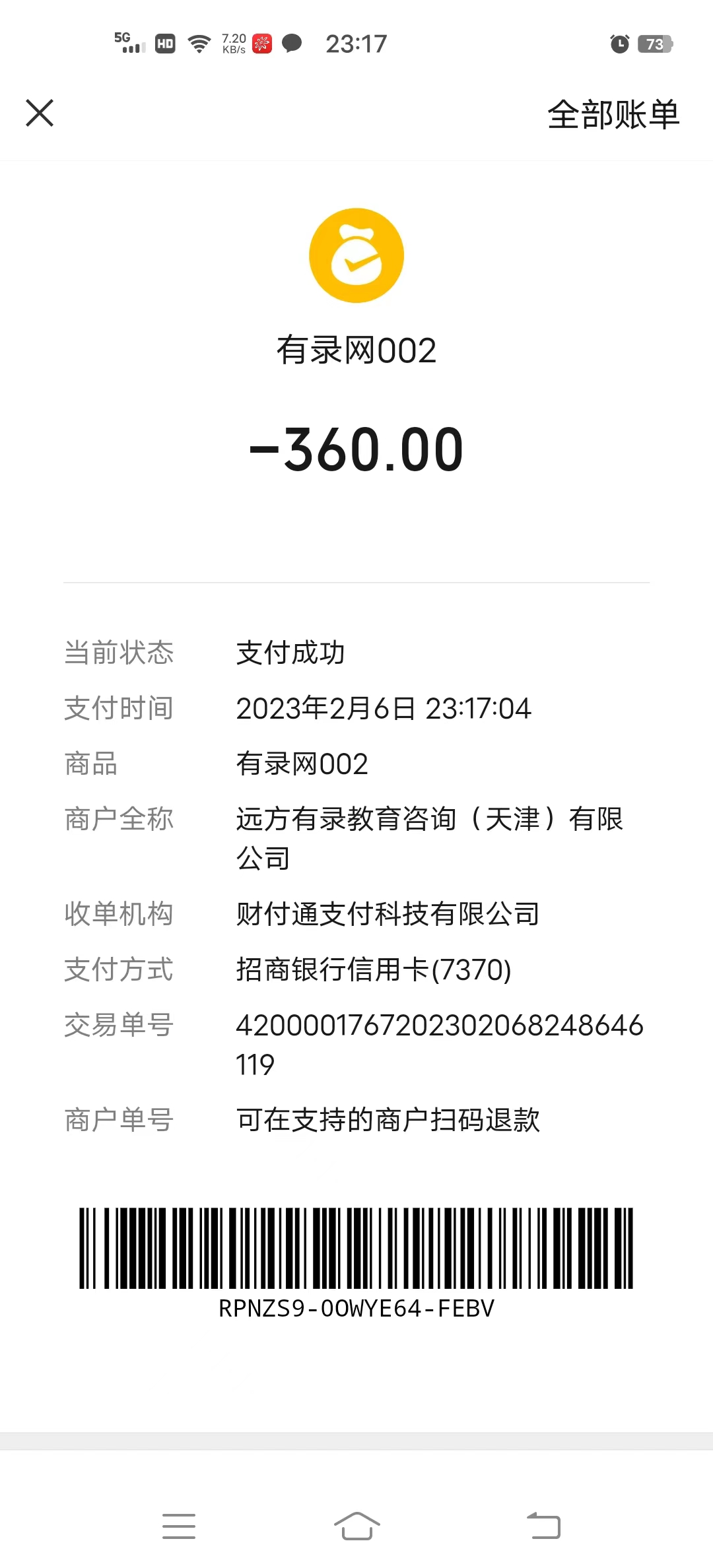Close the payment details page
This screenshot has width=713, height=1568.
point(40,113)
